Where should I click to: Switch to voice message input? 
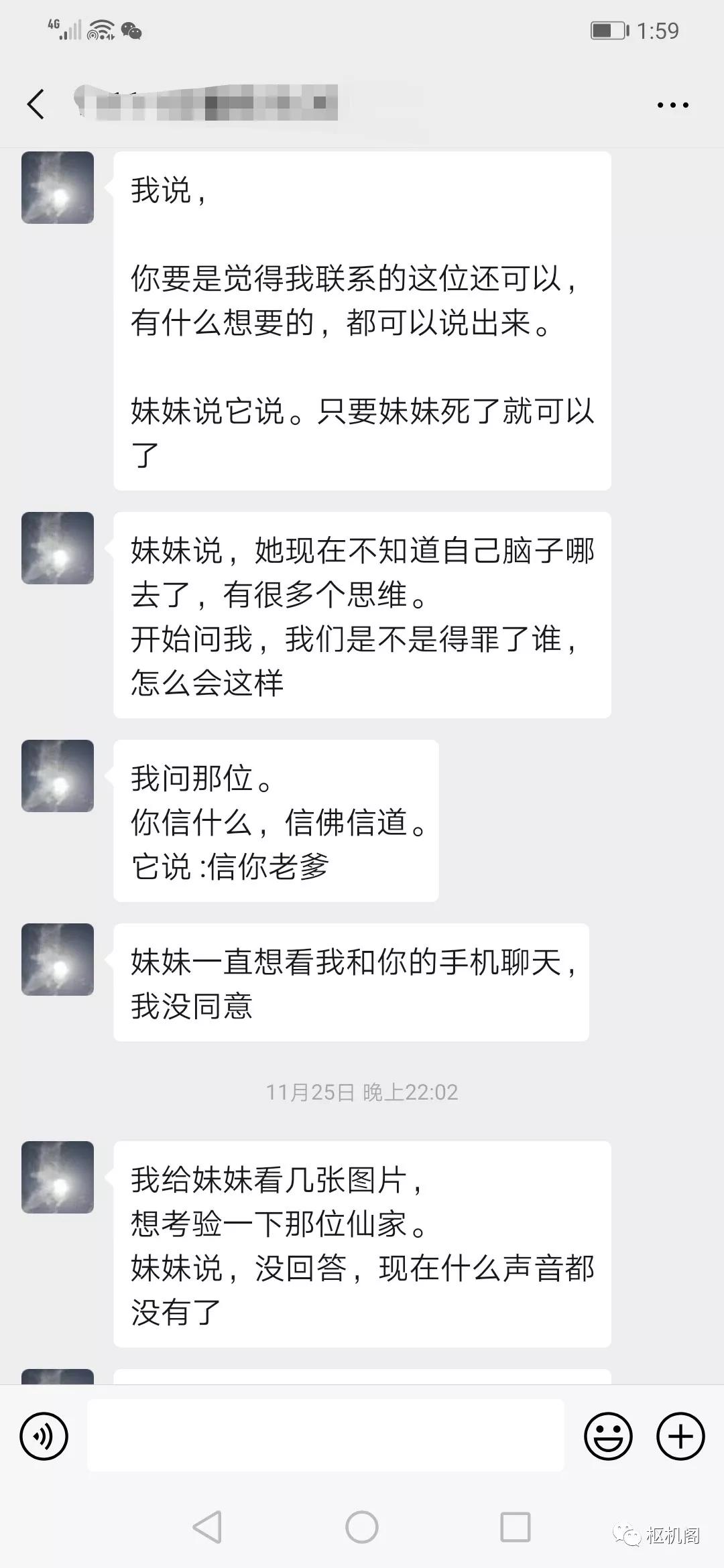point(44,1436)
